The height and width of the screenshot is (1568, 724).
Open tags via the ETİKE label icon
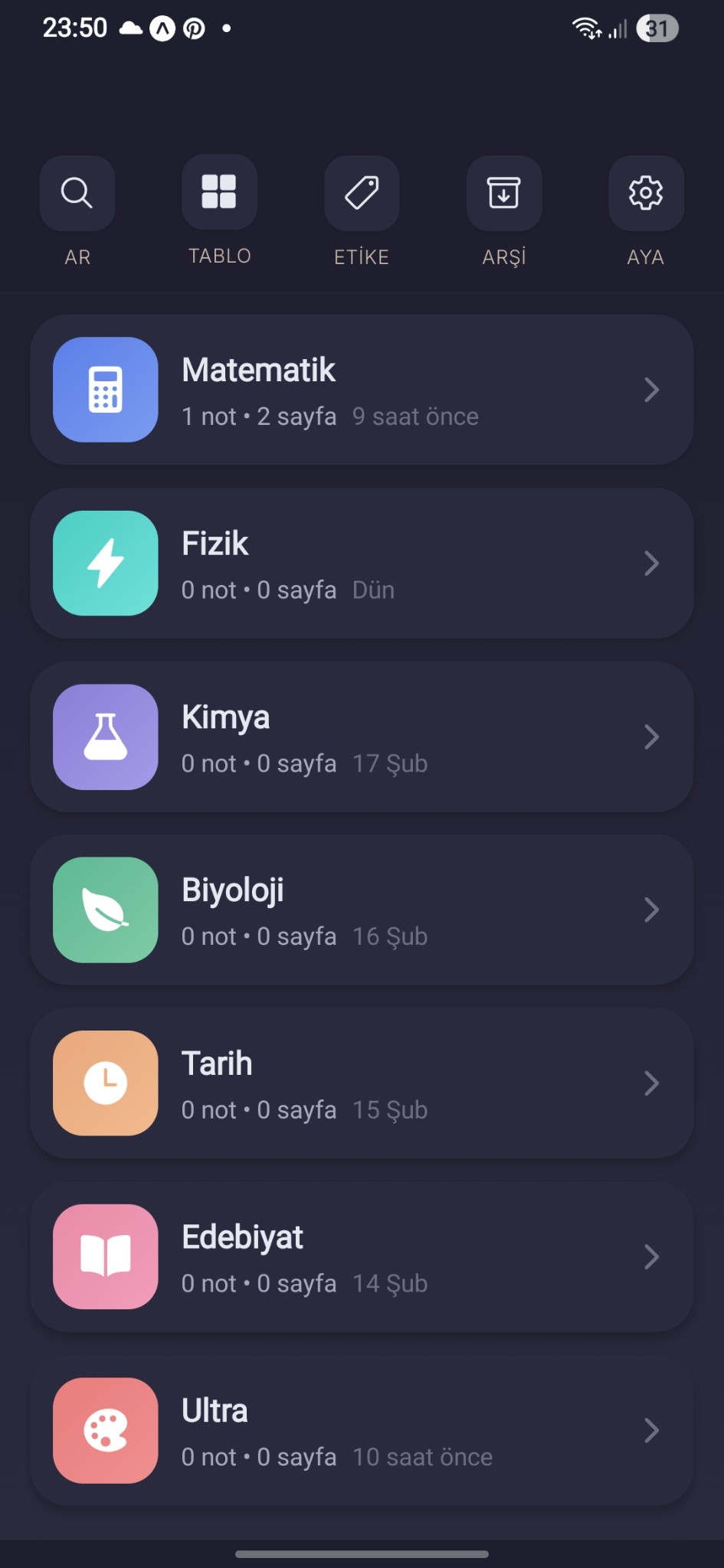tap(361, 193)
